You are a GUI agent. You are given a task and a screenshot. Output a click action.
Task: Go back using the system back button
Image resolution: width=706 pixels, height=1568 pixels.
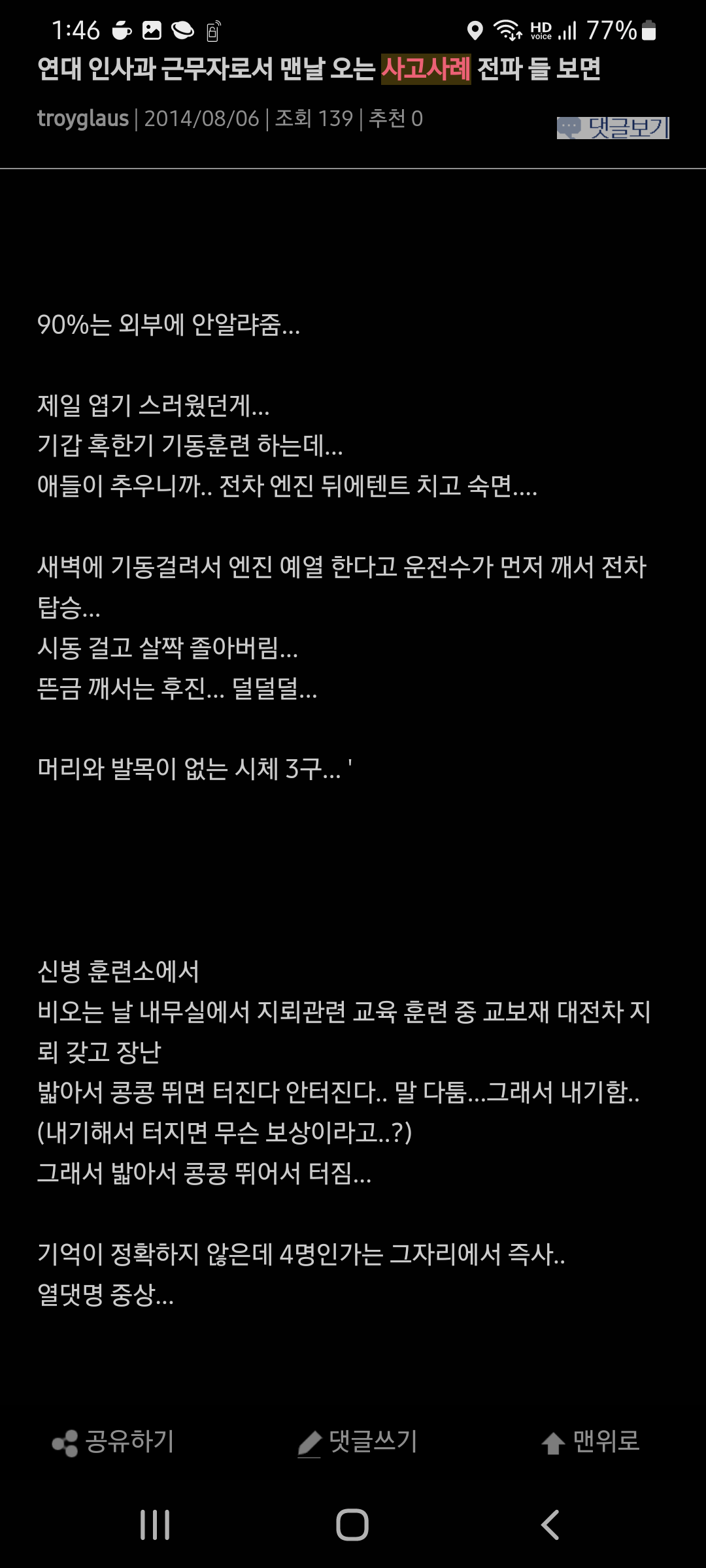click(550, 1525)
